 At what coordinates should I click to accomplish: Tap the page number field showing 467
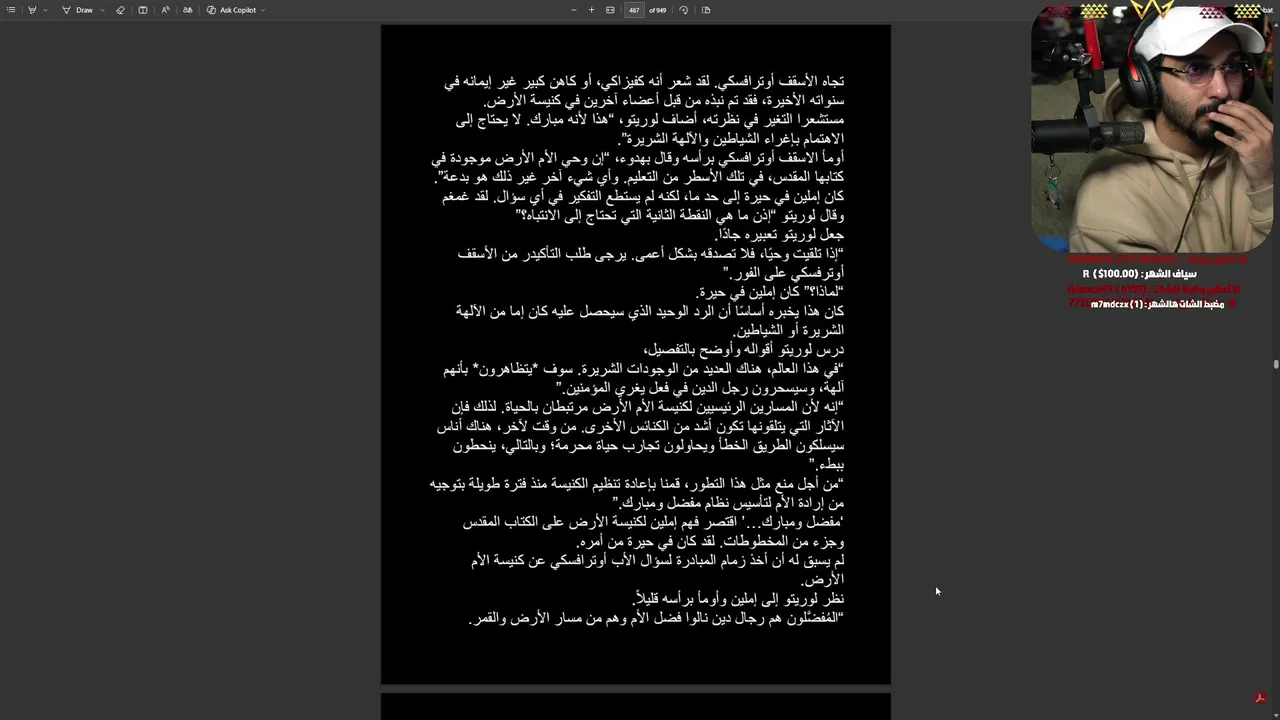point(634,10)
